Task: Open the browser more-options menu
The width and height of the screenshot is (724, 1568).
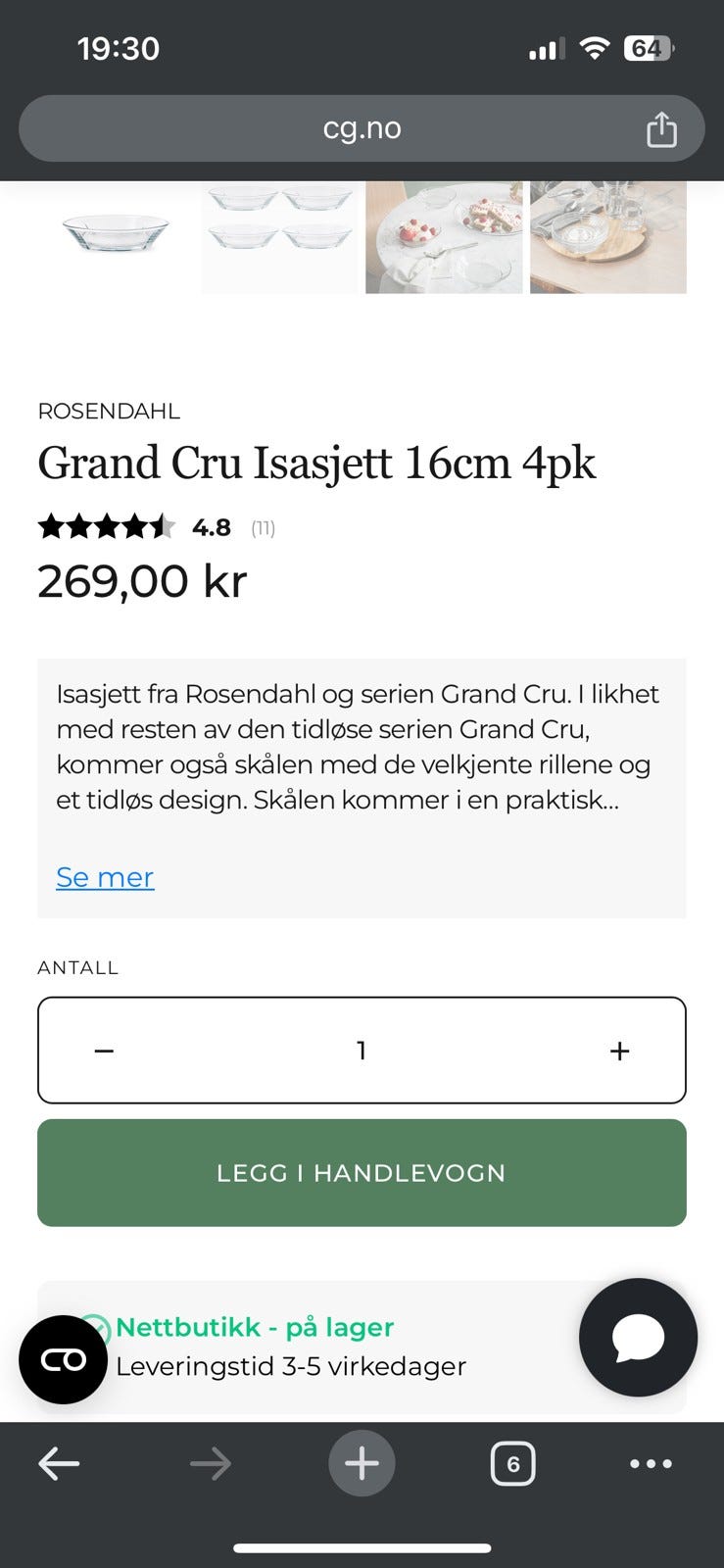Action: (x=650, y=1463)
